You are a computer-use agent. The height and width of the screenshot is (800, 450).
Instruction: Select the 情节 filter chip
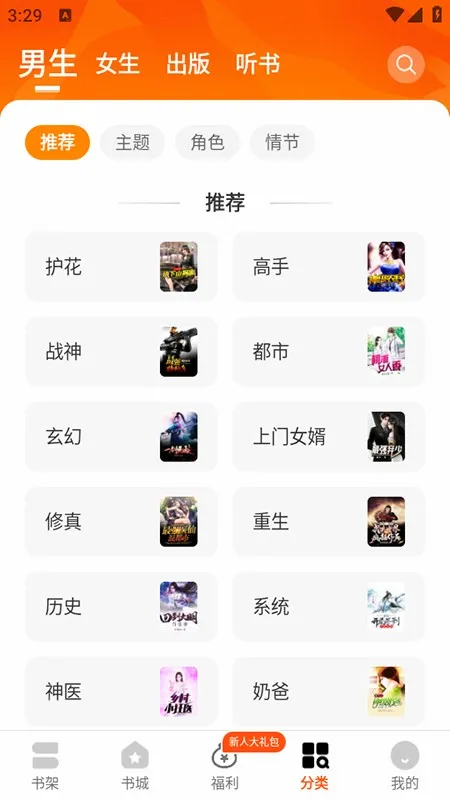tap(282, 142)
